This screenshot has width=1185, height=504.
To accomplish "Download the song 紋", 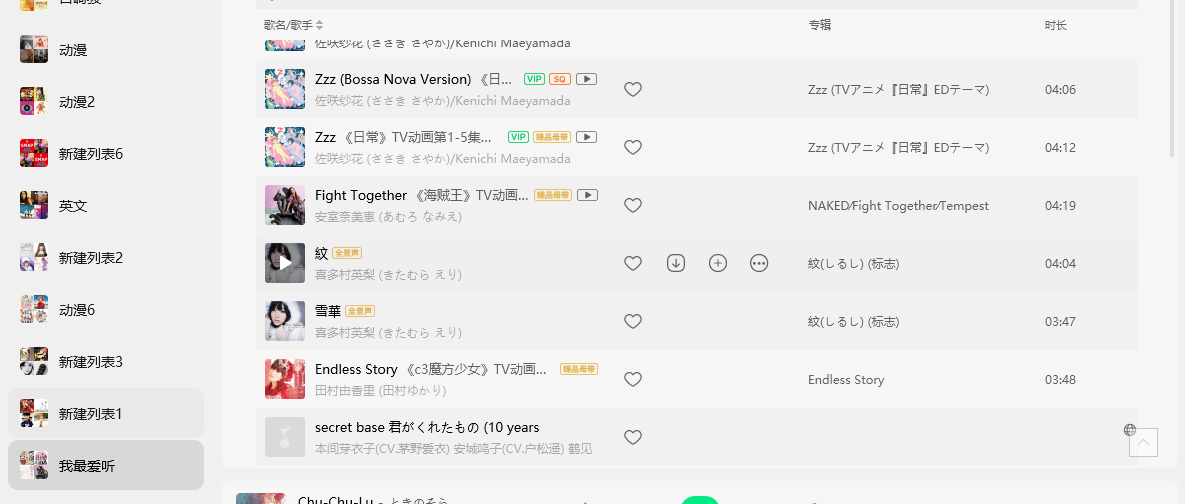I will pyautogui.click(x=676, y=263).
